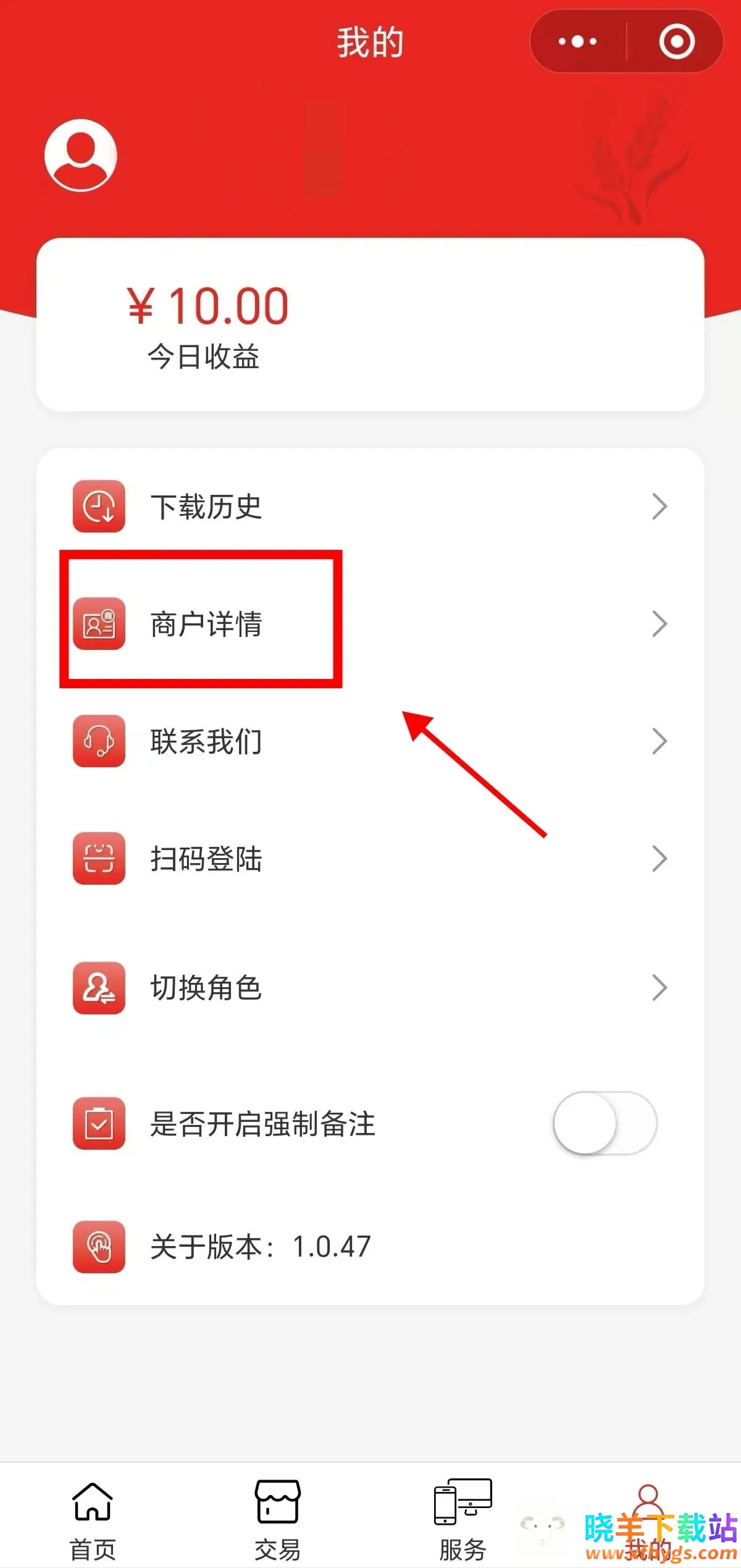Close the mini program with circle button
The height and width of the screenshot is (1568, 741).
click(677, 42)
